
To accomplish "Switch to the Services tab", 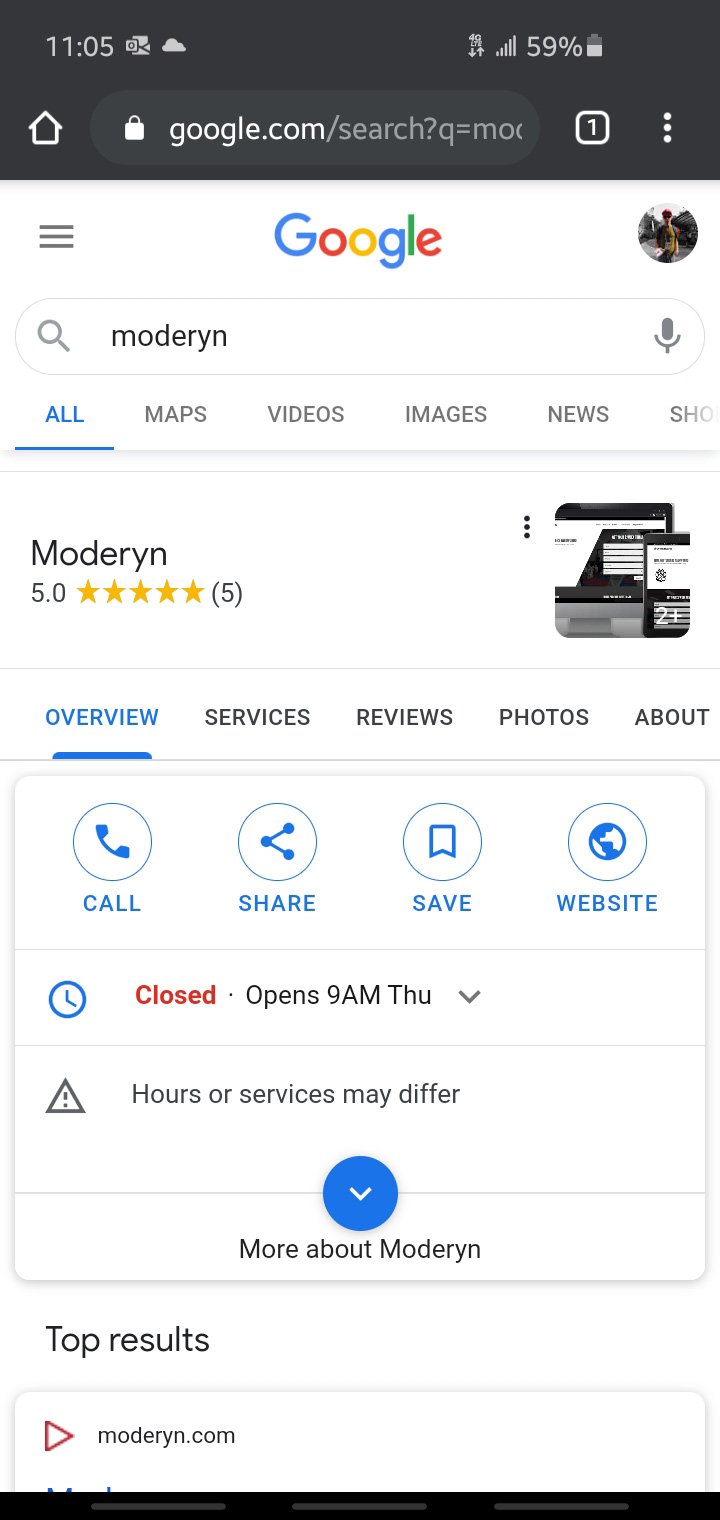I will (x=257, y=717).
